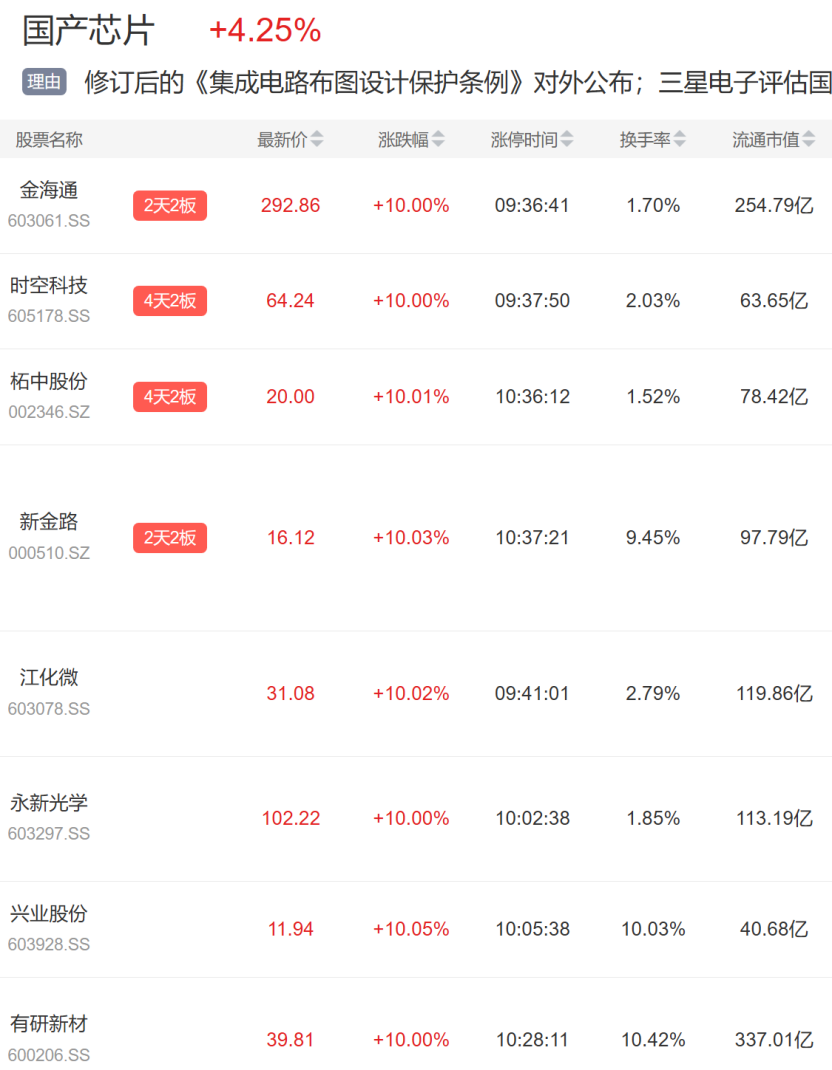Sort the list by 涨跌幅
832x1070 pixels.
pos(411,140)
